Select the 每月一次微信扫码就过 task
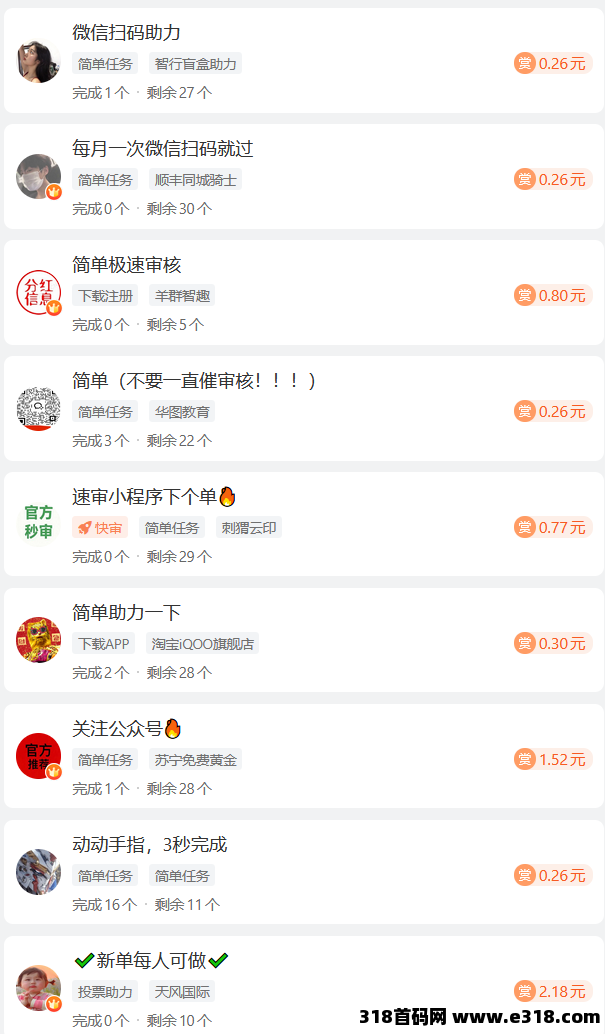 pyautogui.click(x=162, y=149)
